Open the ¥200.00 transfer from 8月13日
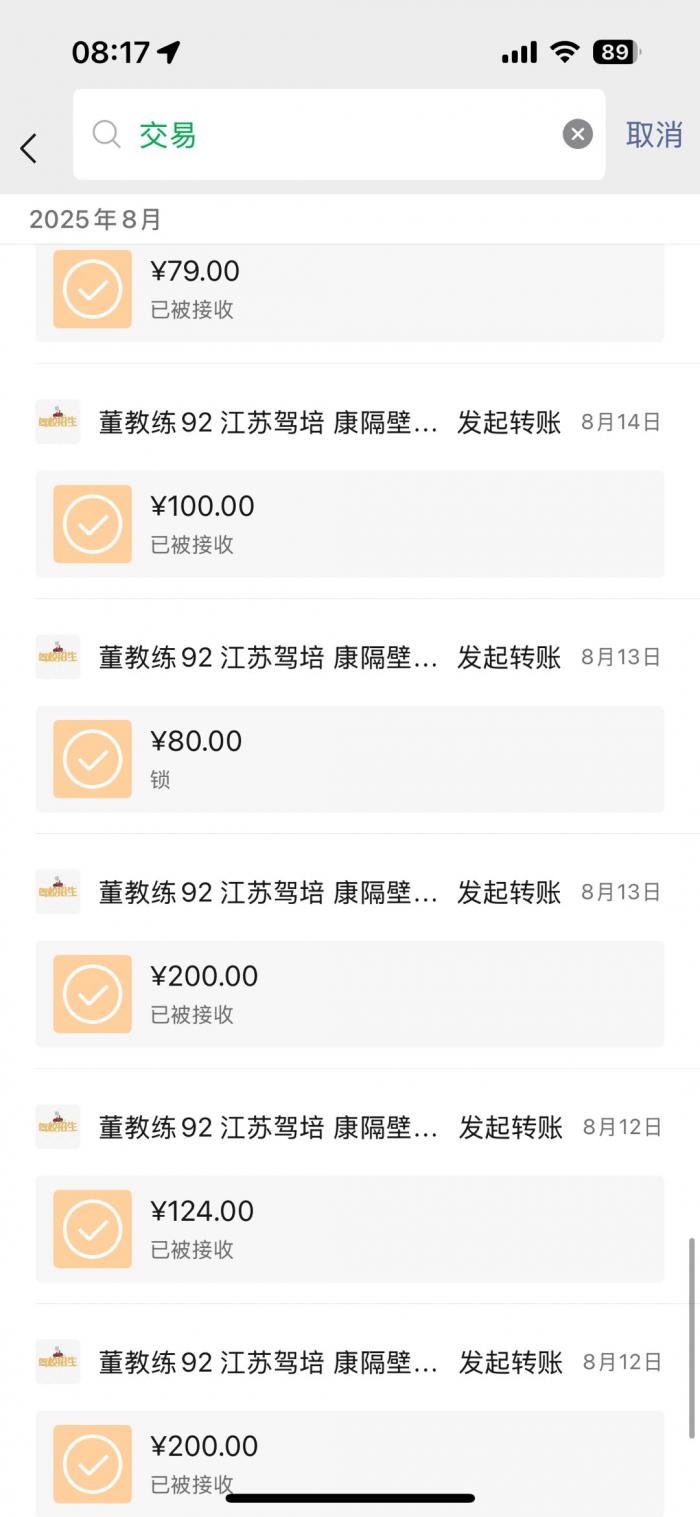Viewport: 700px width, 1517px height. tap(349, 994)
